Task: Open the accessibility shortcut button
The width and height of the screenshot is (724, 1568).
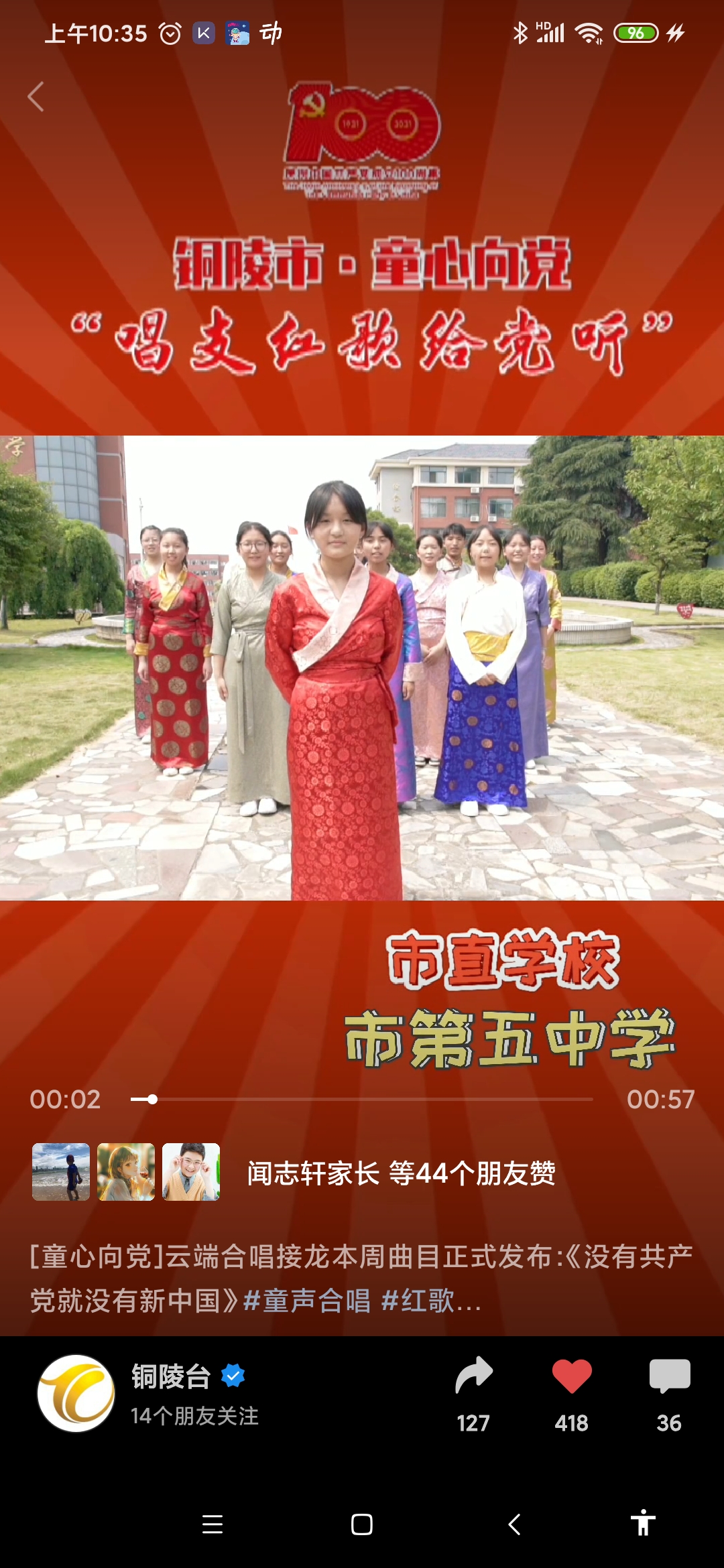Action: 642,1524
